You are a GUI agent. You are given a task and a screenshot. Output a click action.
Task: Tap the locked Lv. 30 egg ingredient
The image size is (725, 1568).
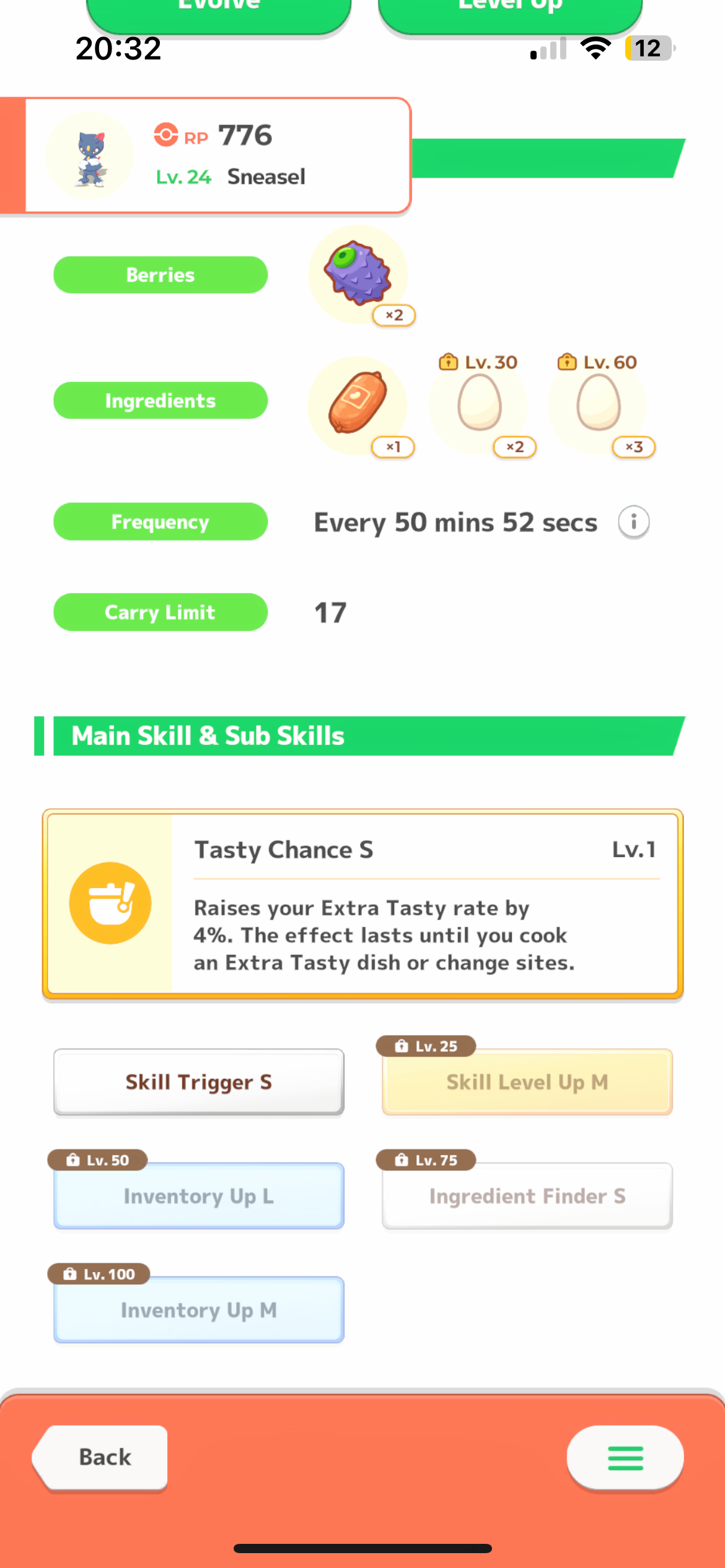click(x=479, y=405)
